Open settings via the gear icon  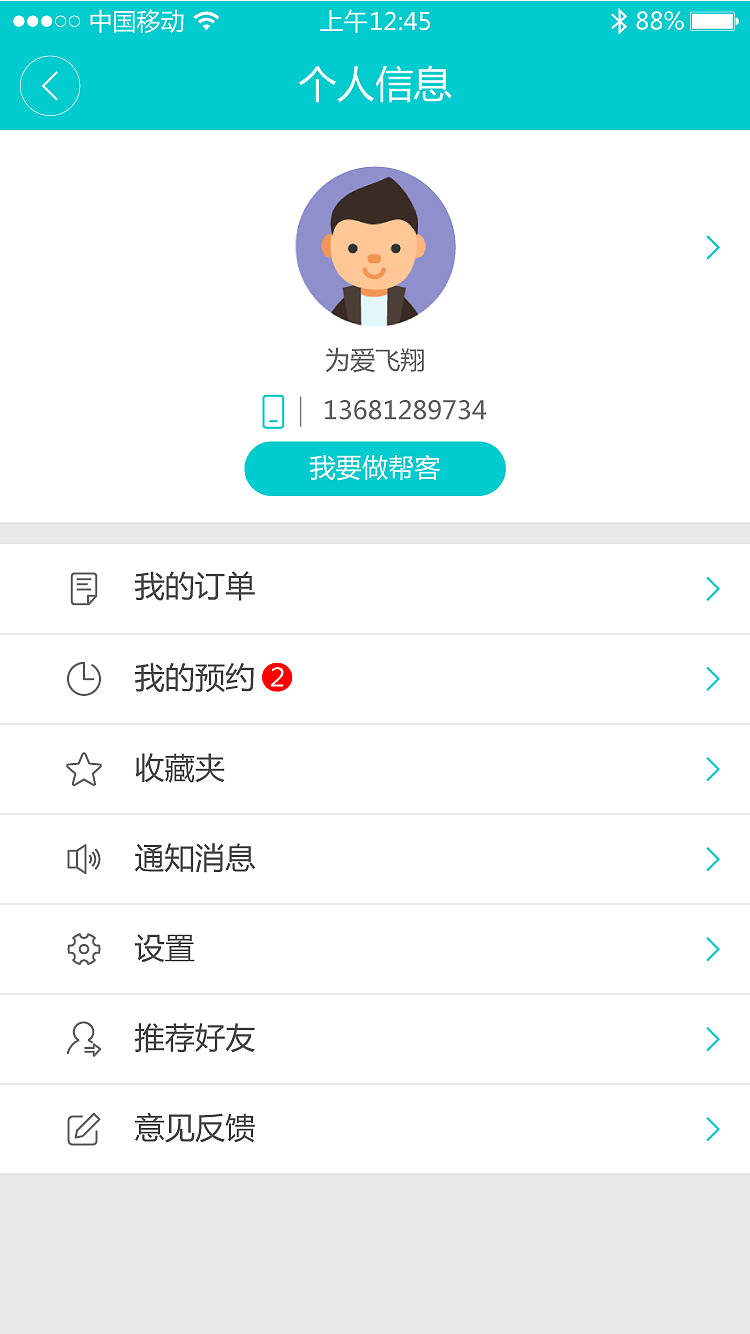pos(84,949)
